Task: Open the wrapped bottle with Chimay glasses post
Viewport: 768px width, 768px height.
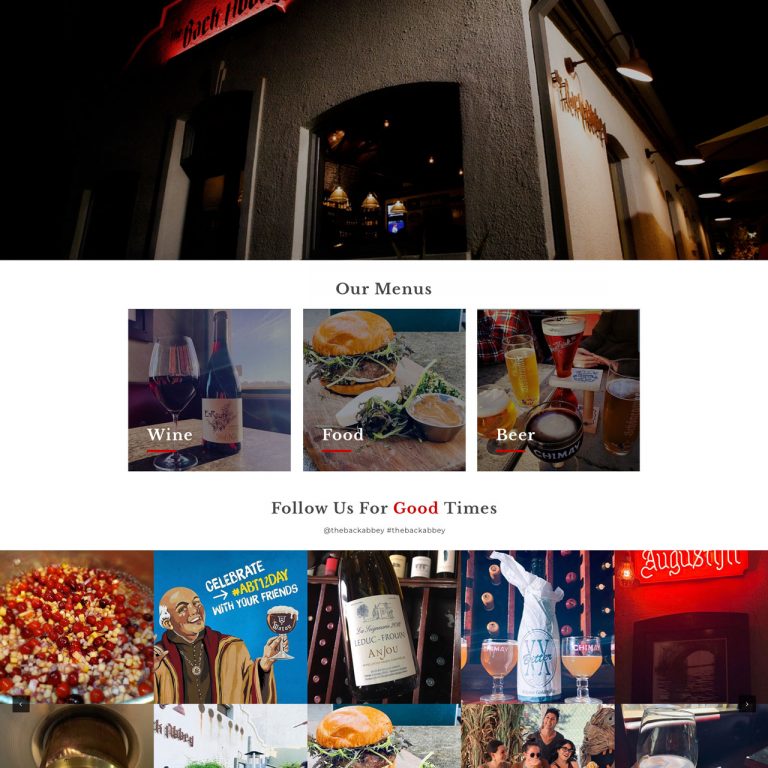Action: point(537,627)
